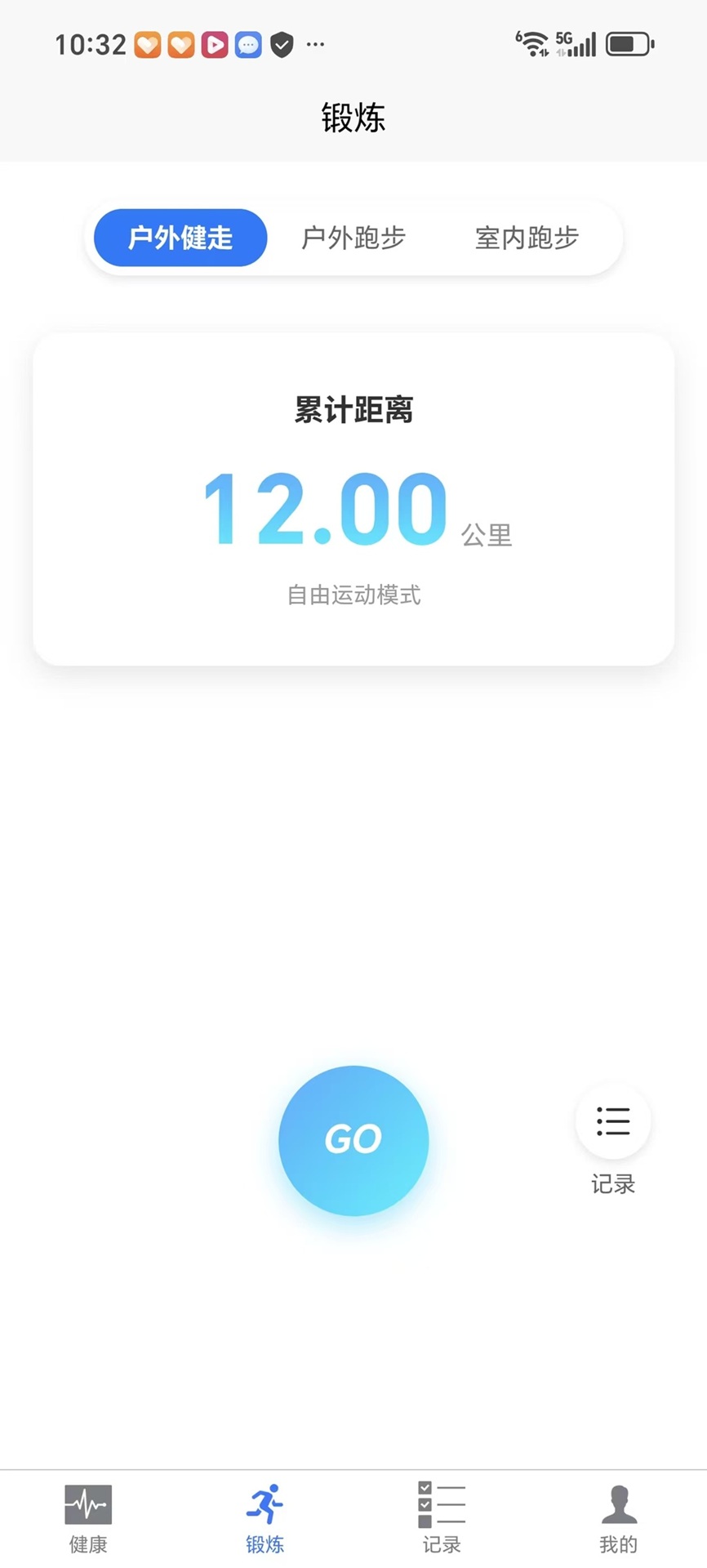Image resolution: width=707 pixels, height=1568 pixels.
Task: Tap the 我的 profile person icon
Action: coord(618,1515)
